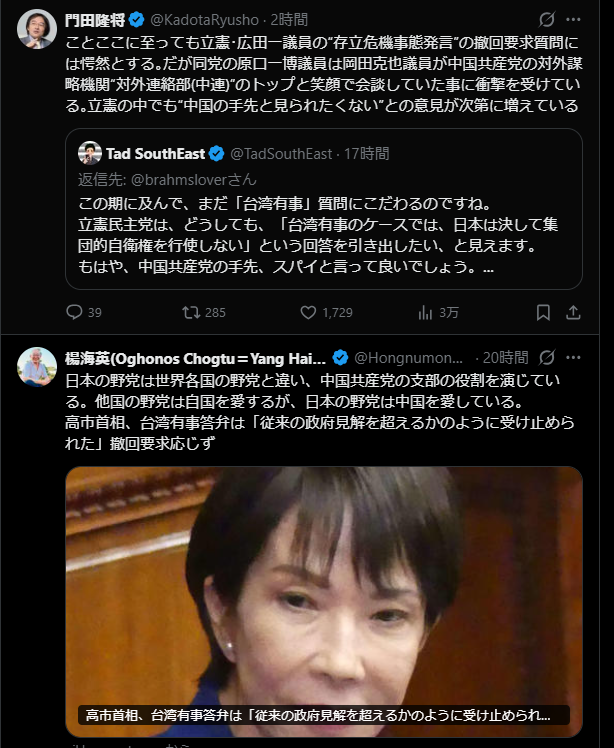Screen dimensions: 614x748
Task: Open the overflow menu on 門田隆将's post
Action: (573, 19)
